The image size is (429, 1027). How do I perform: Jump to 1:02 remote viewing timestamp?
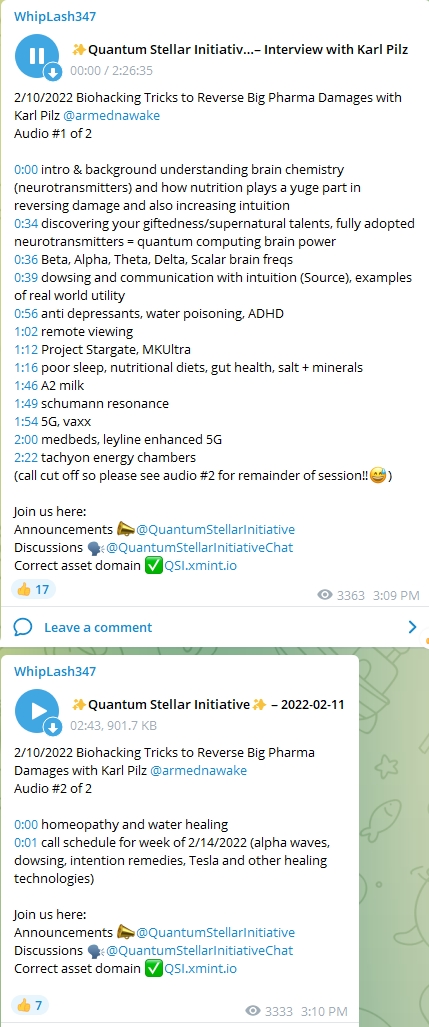click(26, 331)
